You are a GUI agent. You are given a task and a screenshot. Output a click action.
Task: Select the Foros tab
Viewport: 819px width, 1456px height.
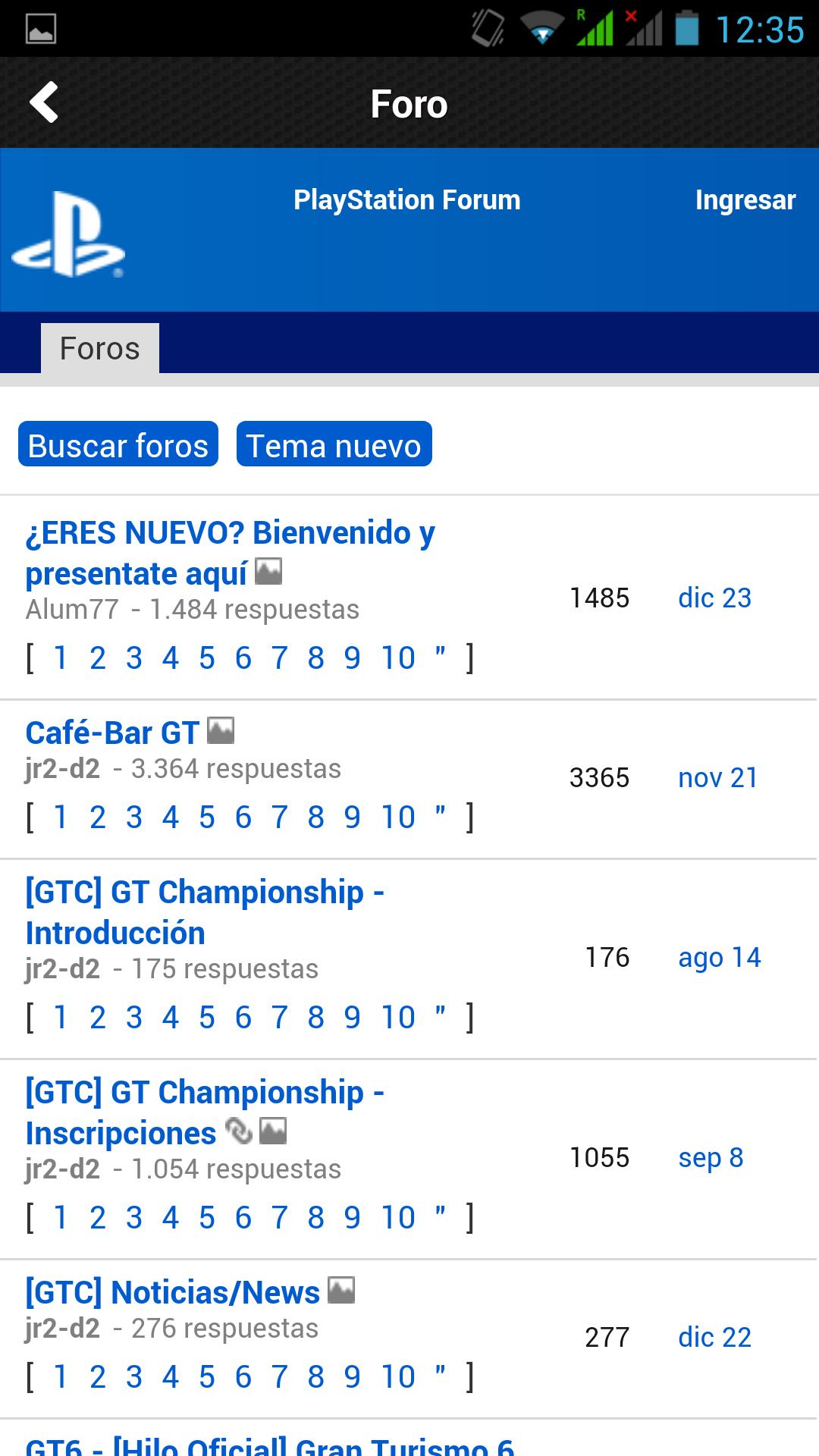(x=99, y=349)
